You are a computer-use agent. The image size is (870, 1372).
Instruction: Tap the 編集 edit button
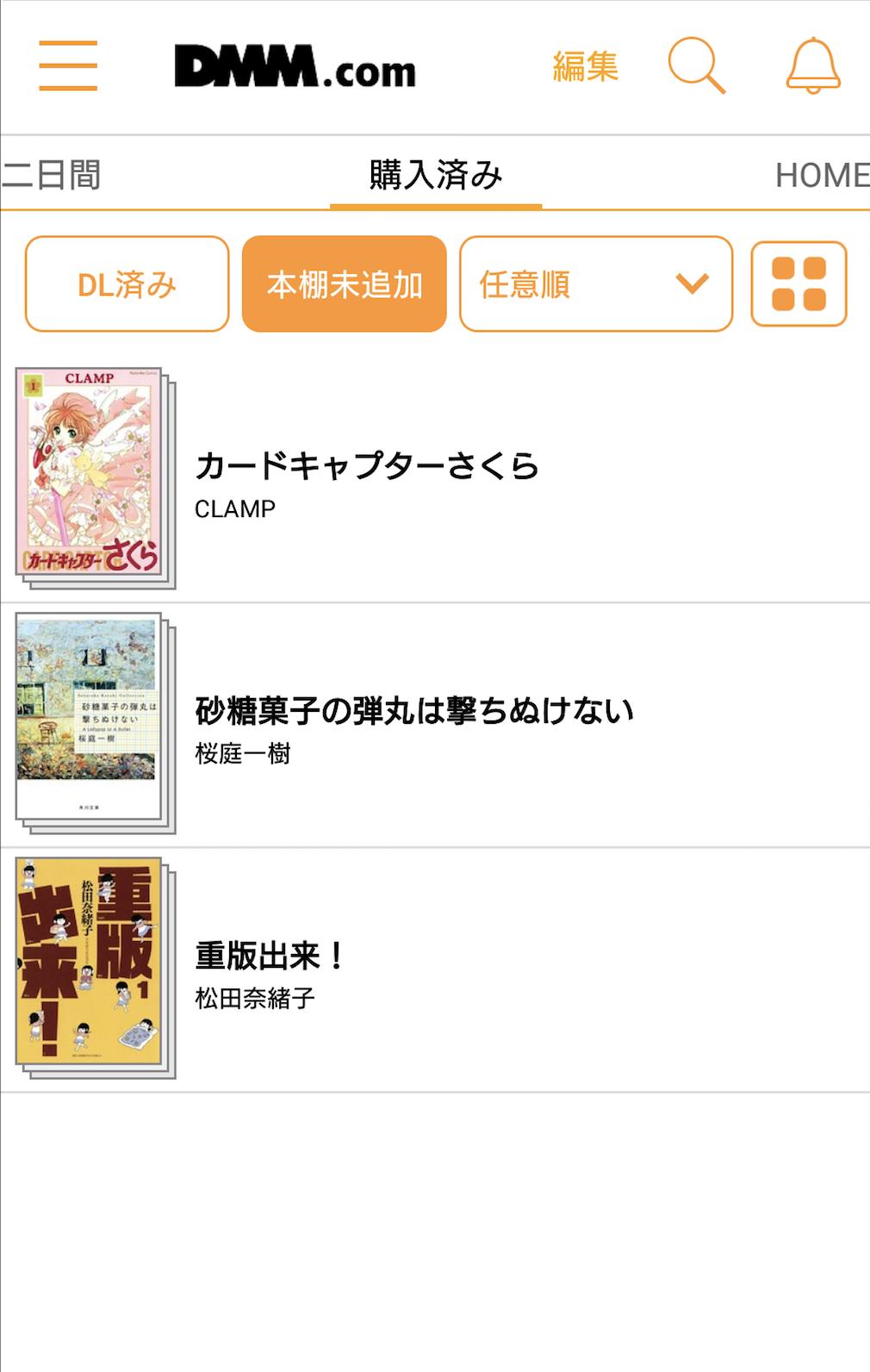(x=586, y=66)
